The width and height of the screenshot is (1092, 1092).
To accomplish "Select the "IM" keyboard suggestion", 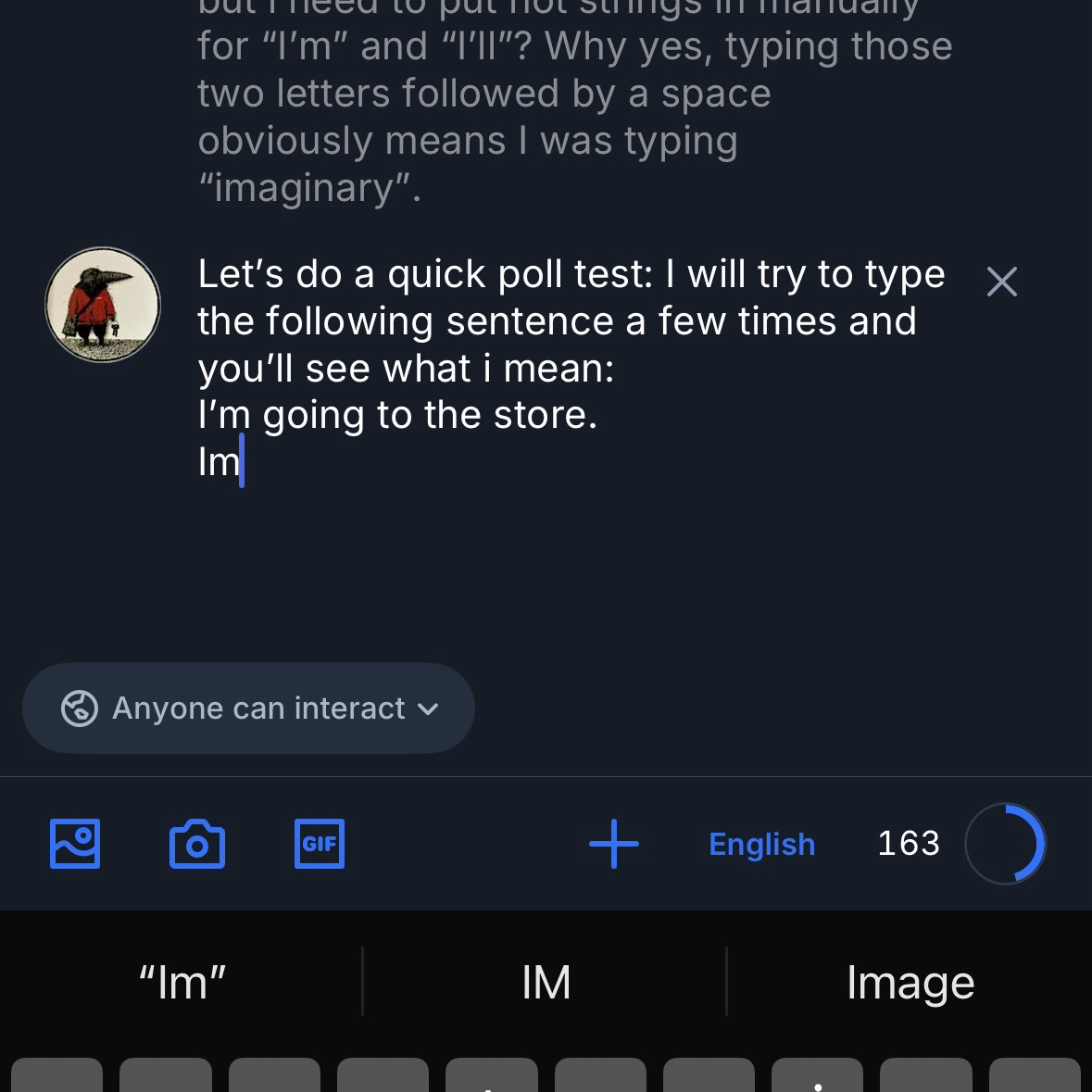I will (x=546, y=983).
